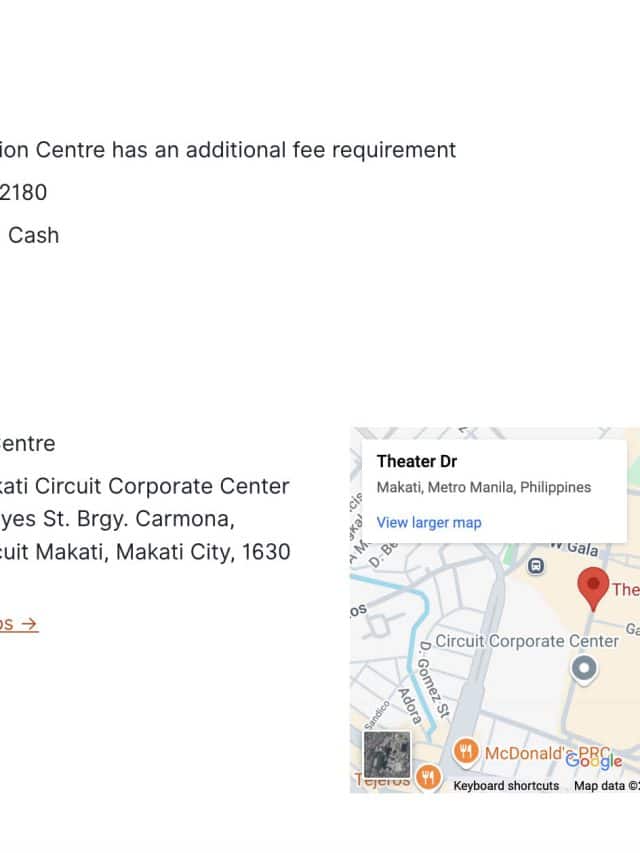This screenshot has height=853, width=640.
Task: Tap the red Theater Dr map pin
Action: click(x=594, y=588)
